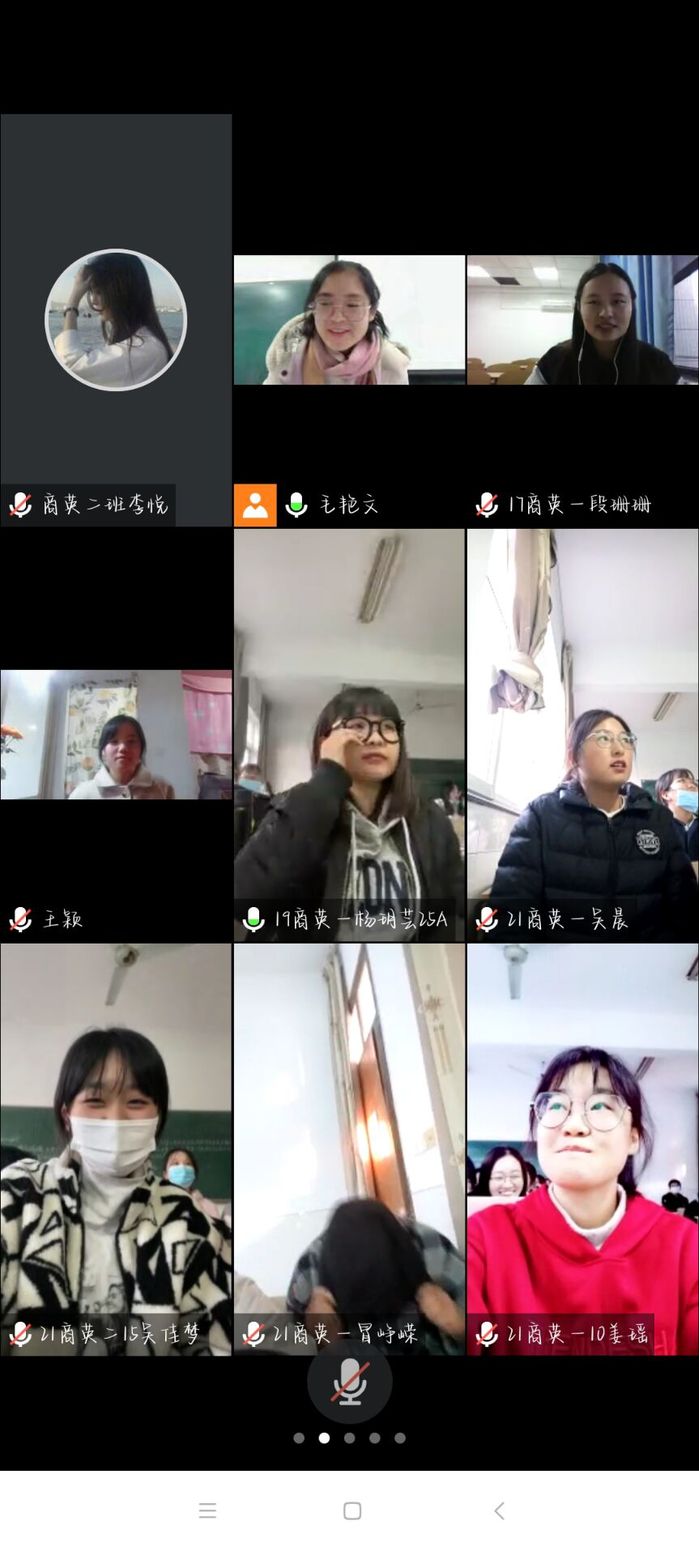
Task: Open 21商英一吴晨's video tile
Action: point(582,735)
